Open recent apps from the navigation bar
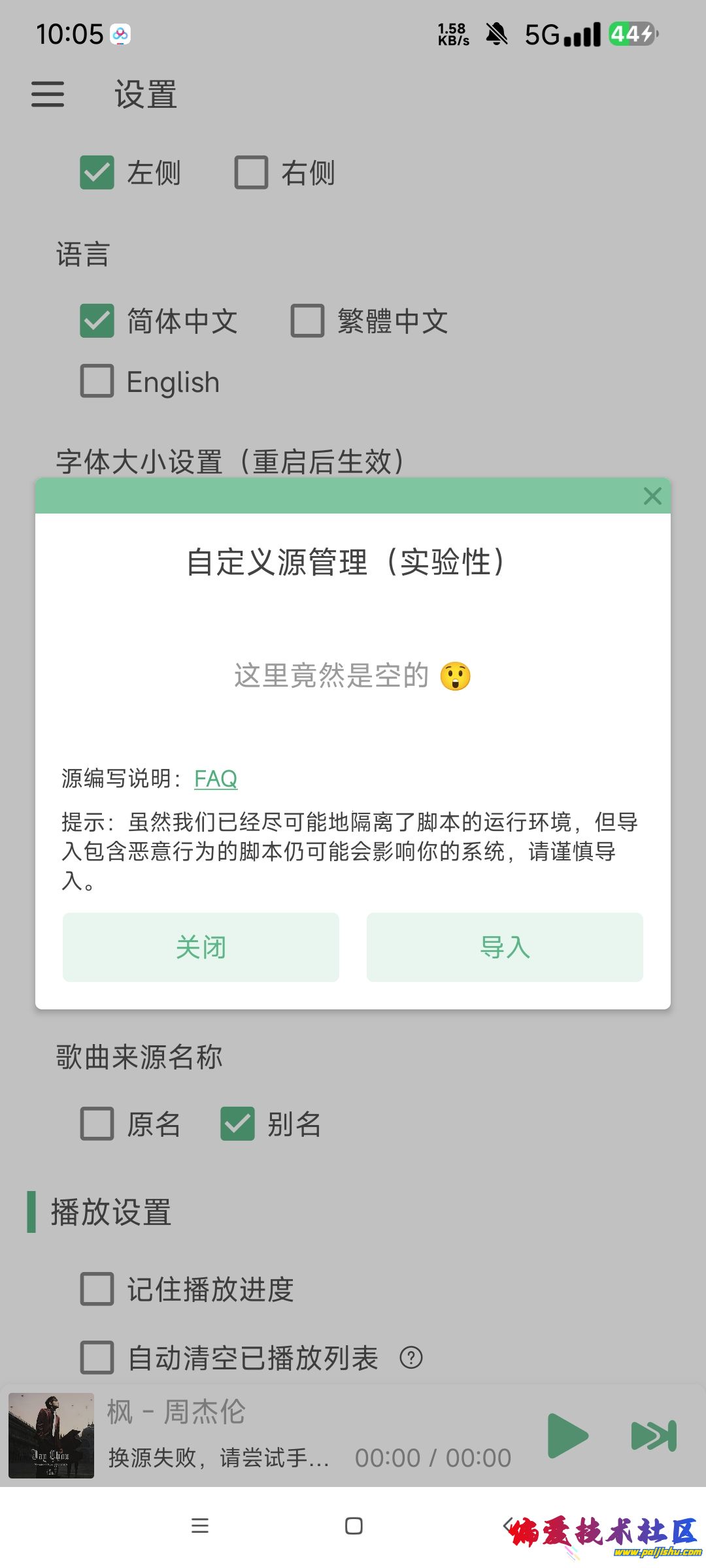The image size is (706, 1568). 201,1526
